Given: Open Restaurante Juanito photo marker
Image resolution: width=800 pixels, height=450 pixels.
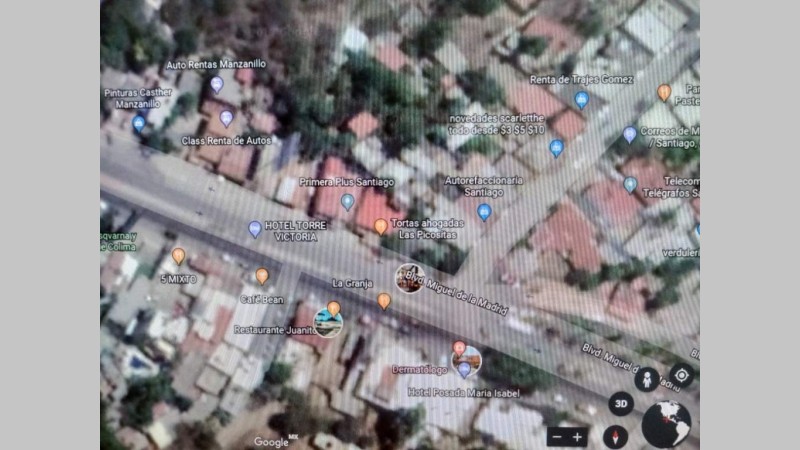Looking at the screenshot, I should point(327,322).
